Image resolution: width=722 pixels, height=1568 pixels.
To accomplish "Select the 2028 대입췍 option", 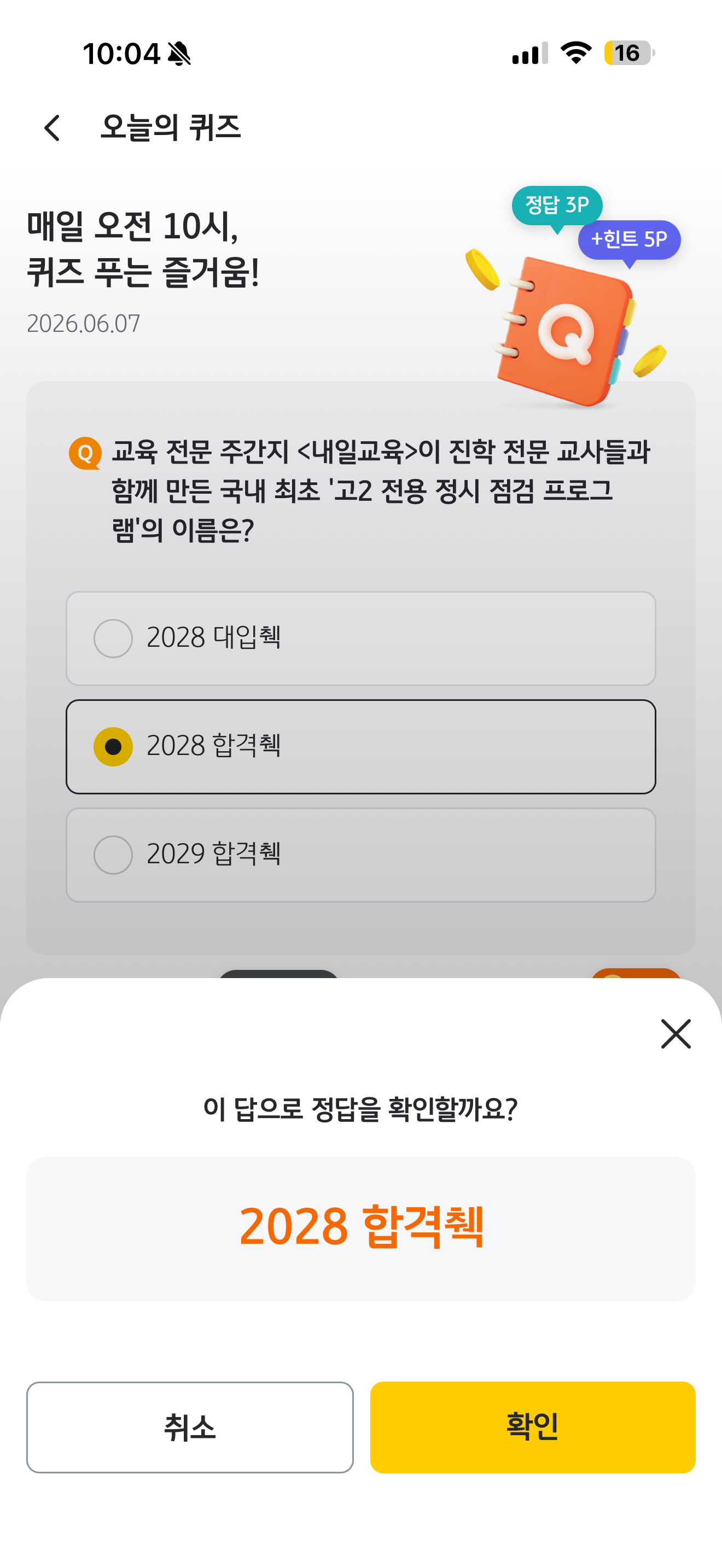I will (x=361, y=639).
